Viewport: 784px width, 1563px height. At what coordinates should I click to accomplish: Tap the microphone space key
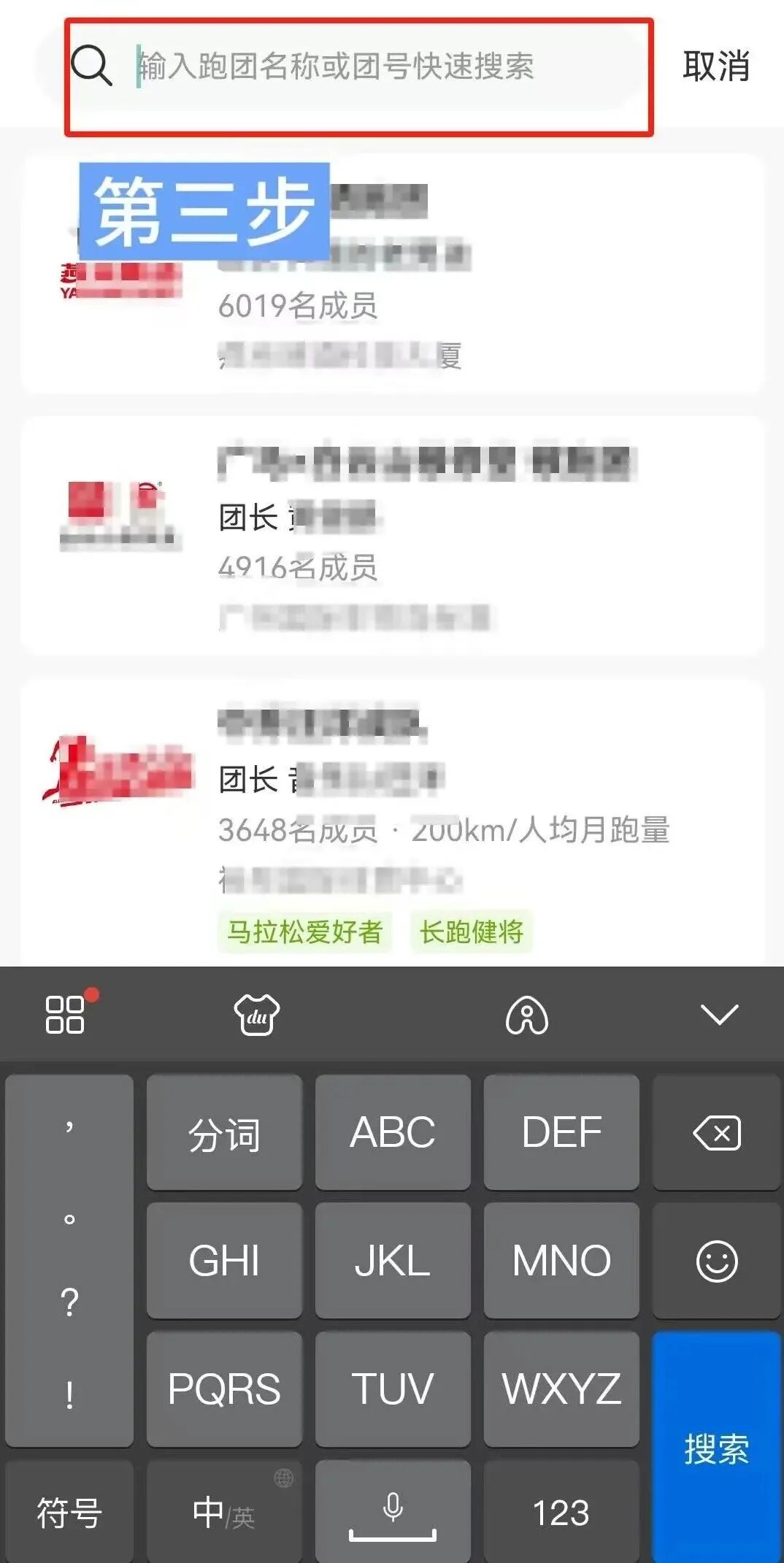point(393,1513)
